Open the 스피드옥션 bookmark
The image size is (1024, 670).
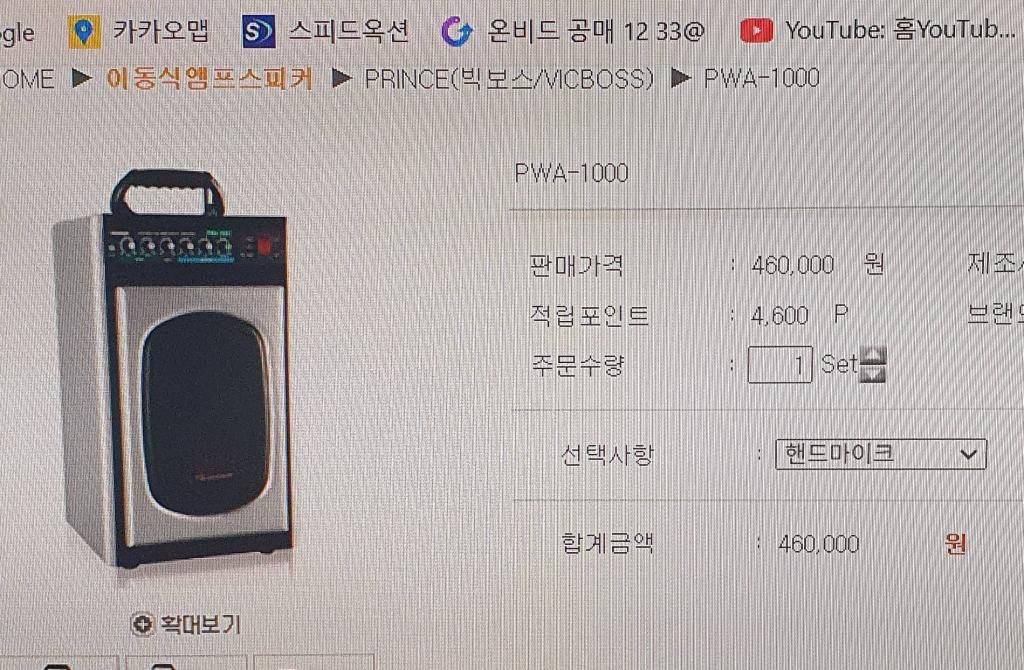(327, 32)
